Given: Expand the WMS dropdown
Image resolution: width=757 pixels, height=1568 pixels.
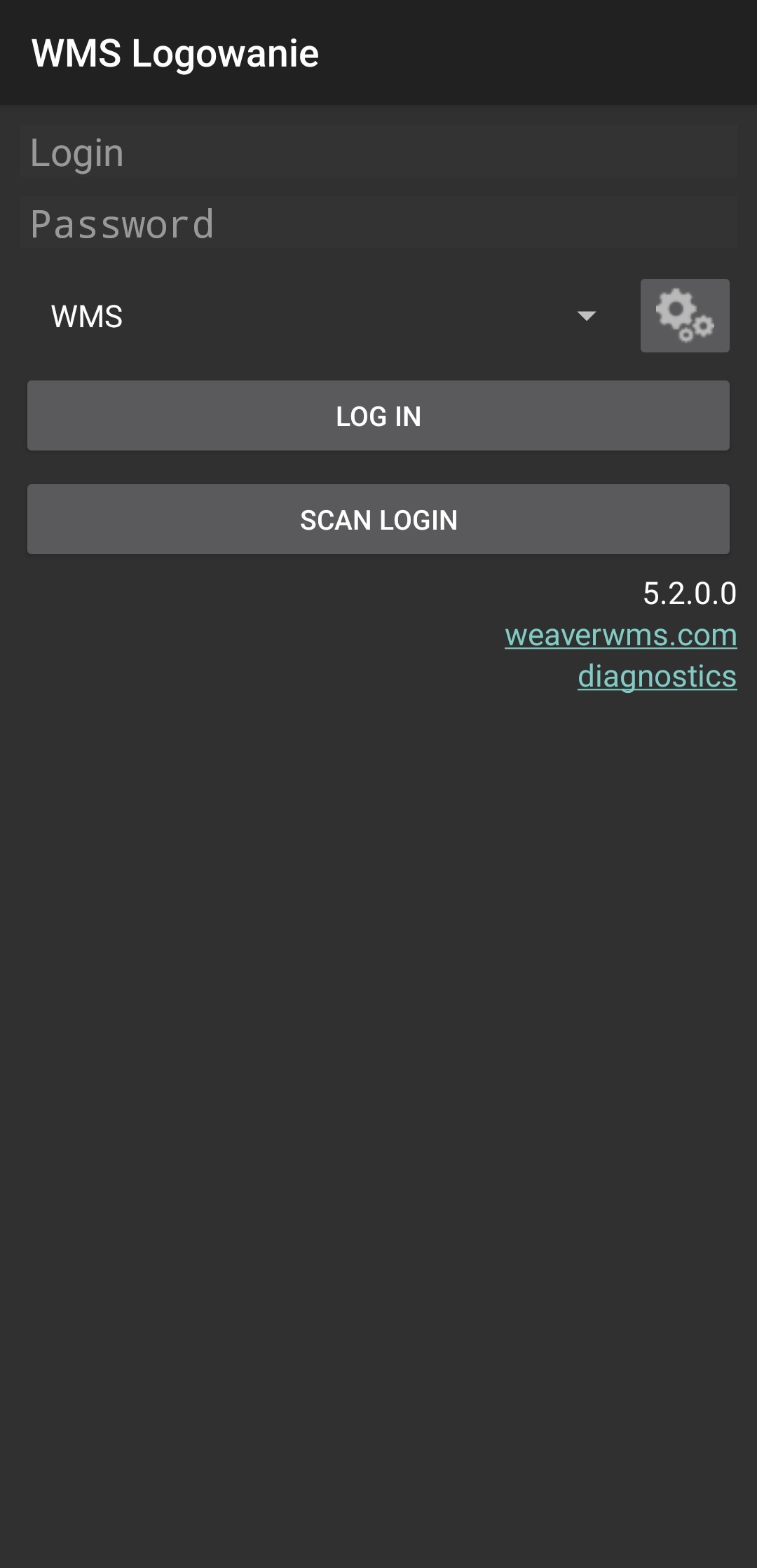Looking at the screenshot, I should click(325, 316).
